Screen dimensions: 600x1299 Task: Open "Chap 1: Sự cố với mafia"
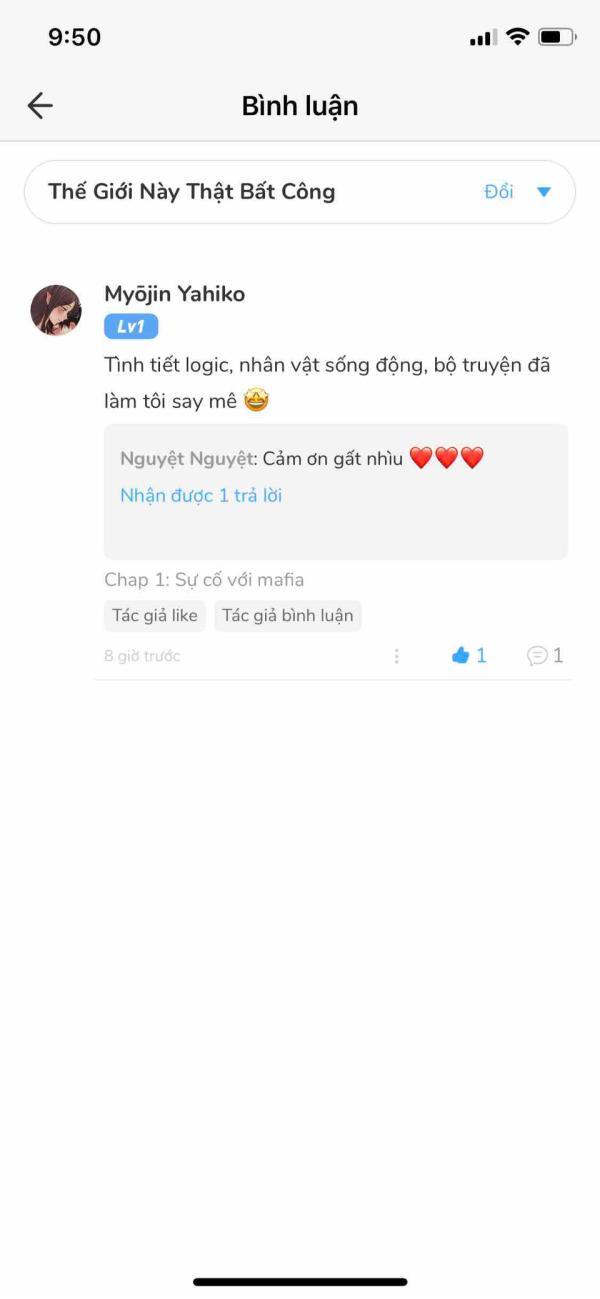[x=204, y=580]
